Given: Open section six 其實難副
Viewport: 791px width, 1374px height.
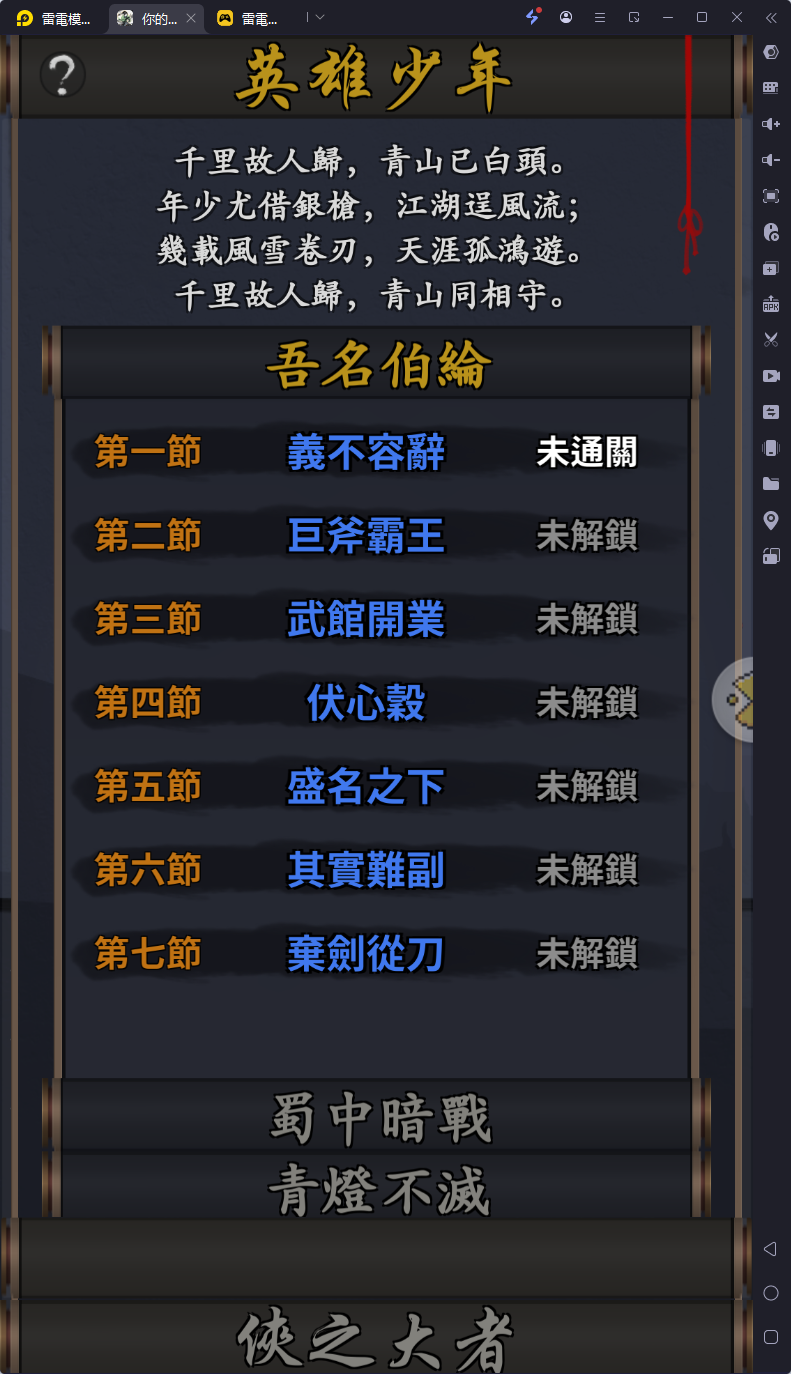Looking at the screenshot, I should 366,871.
